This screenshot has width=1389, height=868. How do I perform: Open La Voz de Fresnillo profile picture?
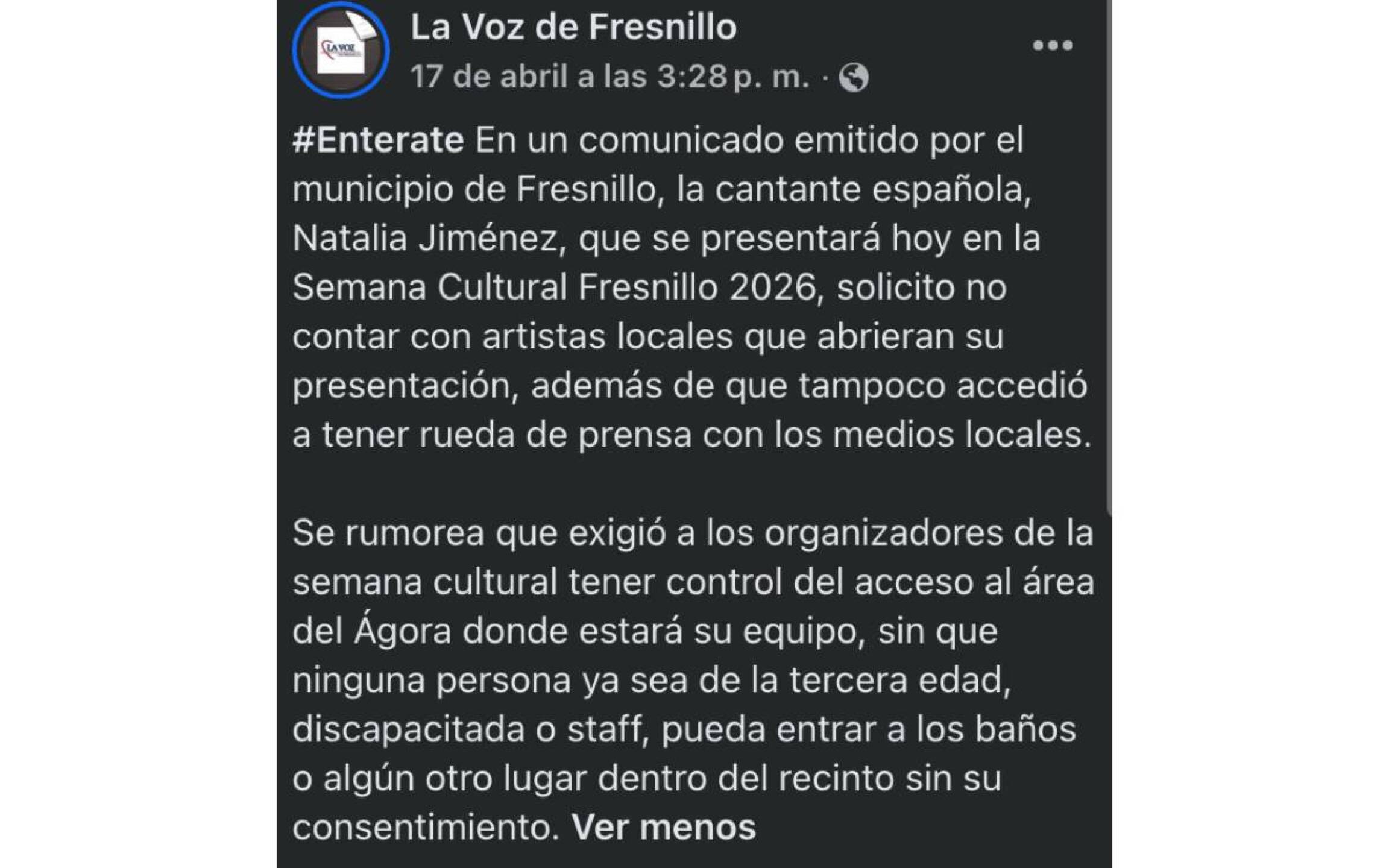point(341,51)
